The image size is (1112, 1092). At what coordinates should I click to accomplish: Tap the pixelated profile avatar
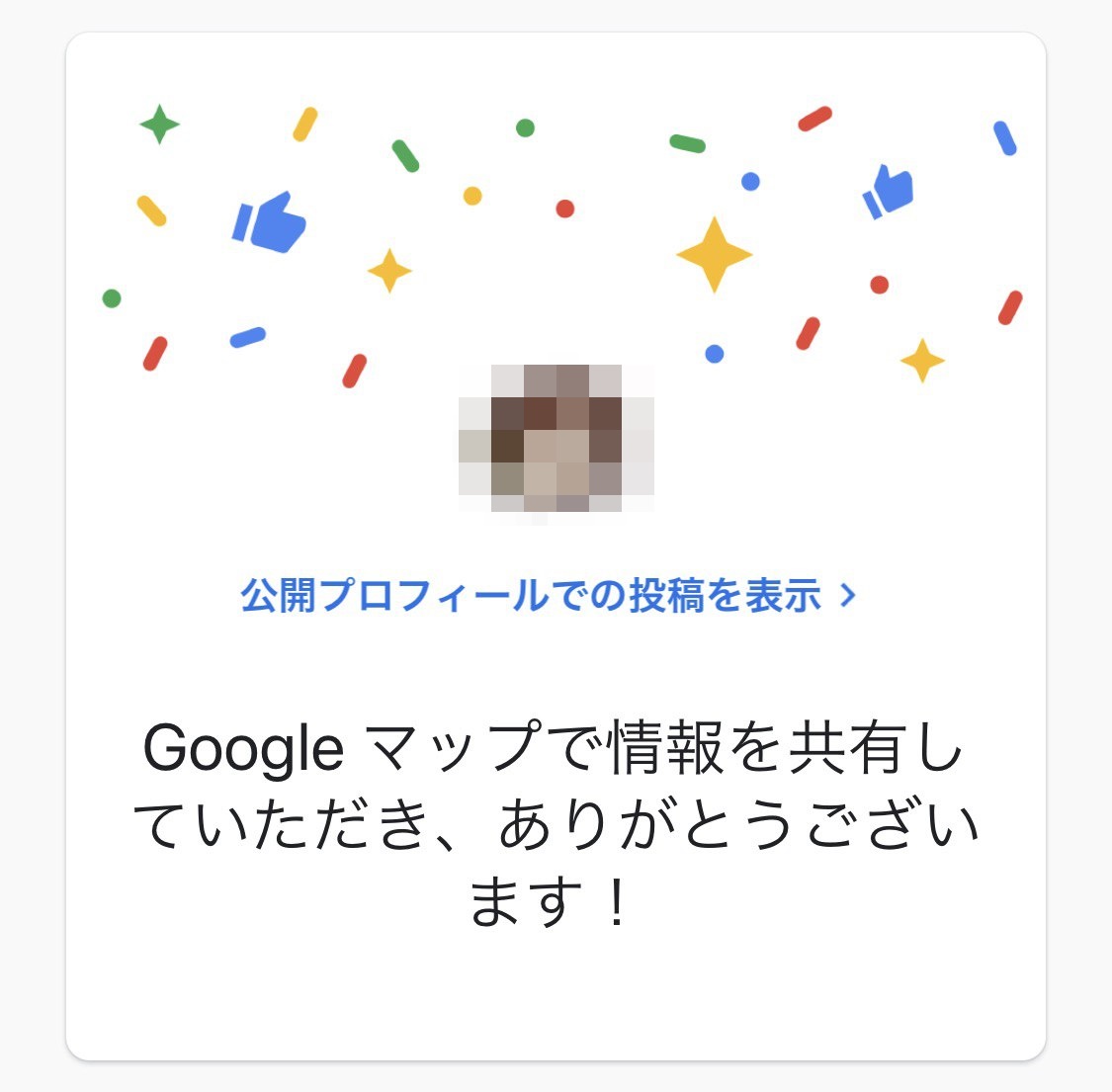(x=556, y=439)
